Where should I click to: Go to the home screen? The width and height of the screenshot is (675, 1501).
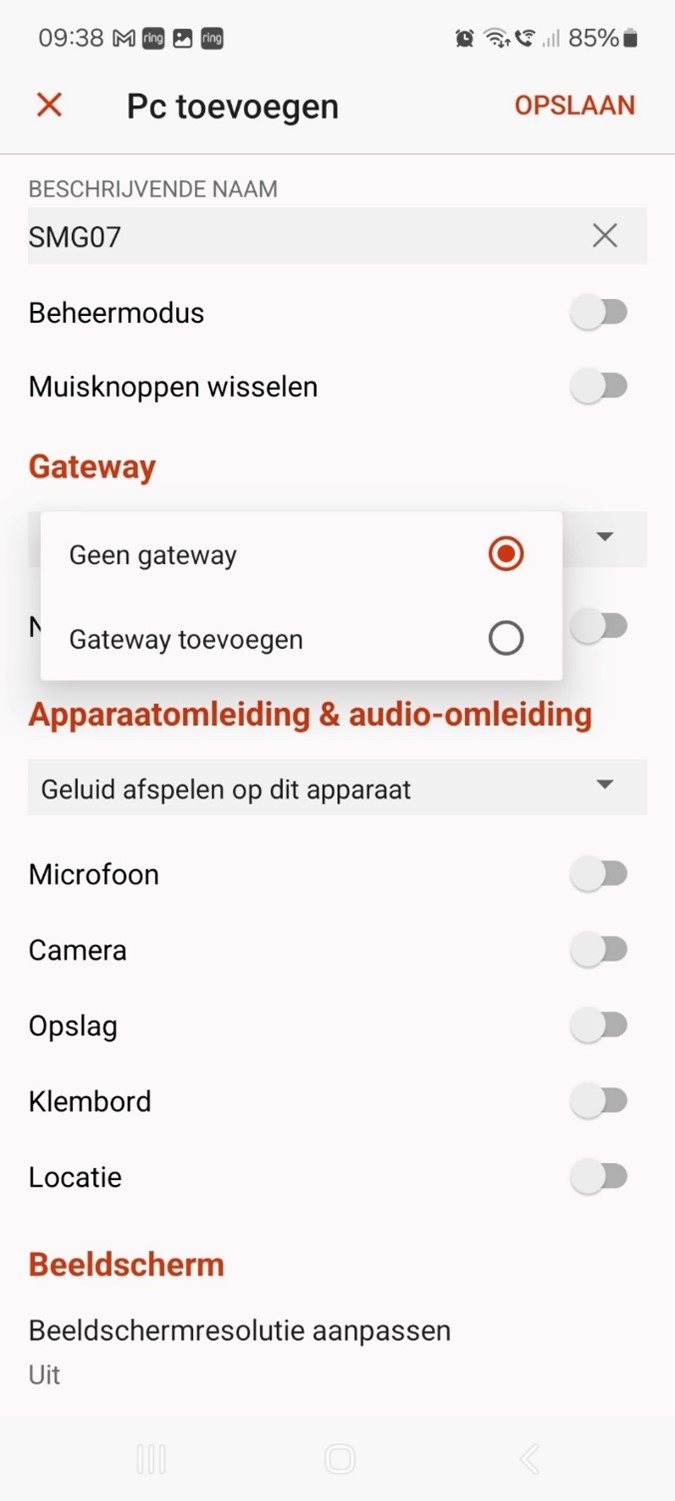[x=339, y=1460]
